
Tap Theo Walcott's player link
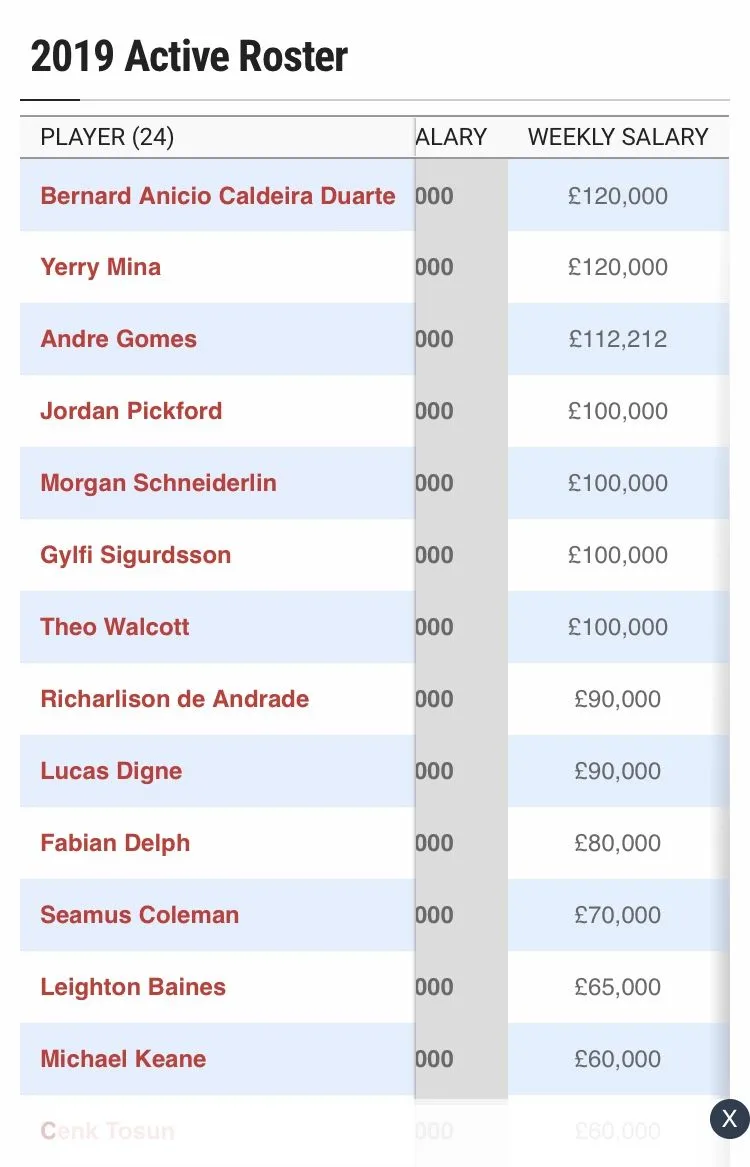(x=114, y=627)
